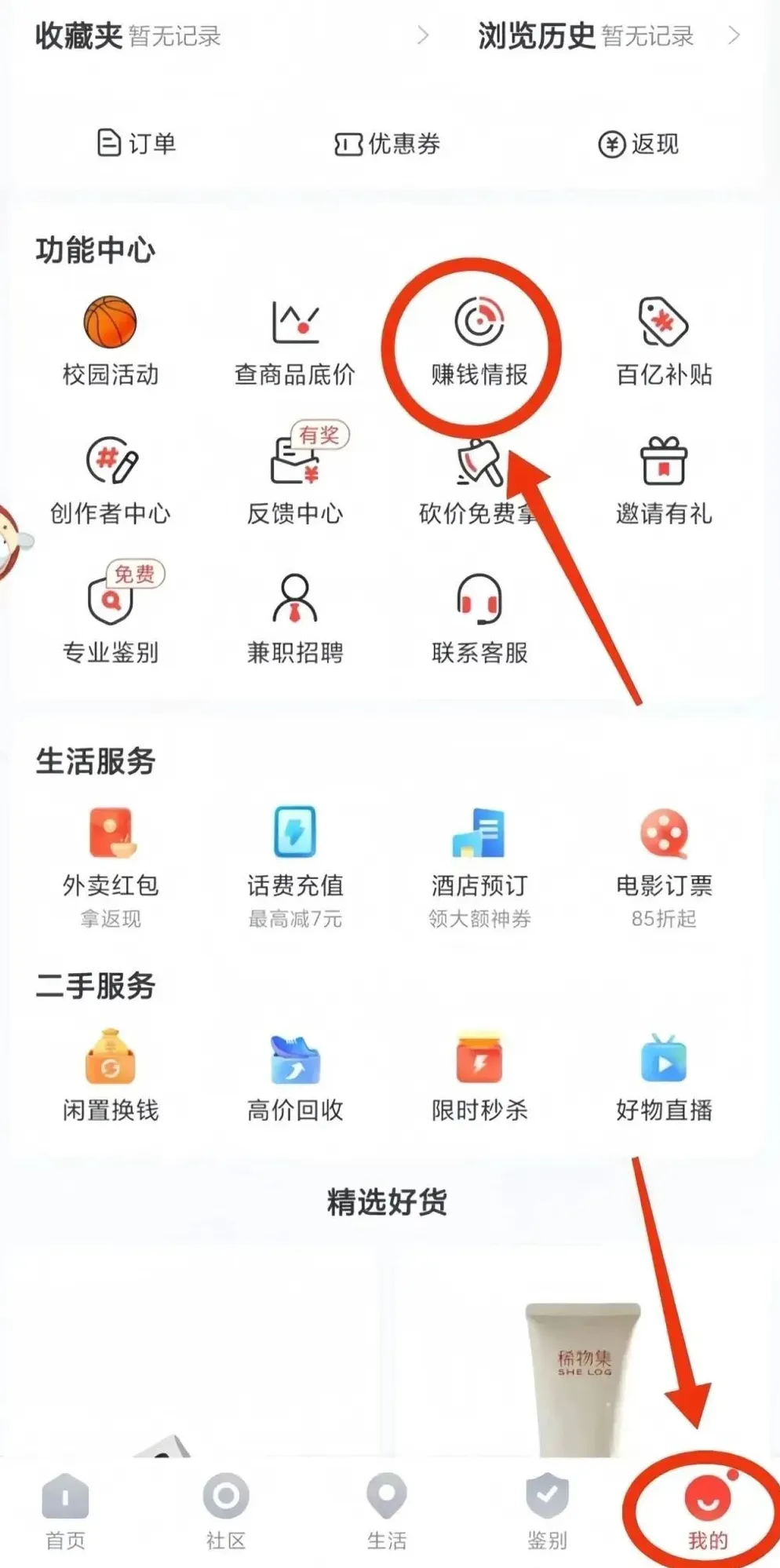Open 浏览历史 browsing history
This screenshot has width=780, height=1568.
(585, 36)
